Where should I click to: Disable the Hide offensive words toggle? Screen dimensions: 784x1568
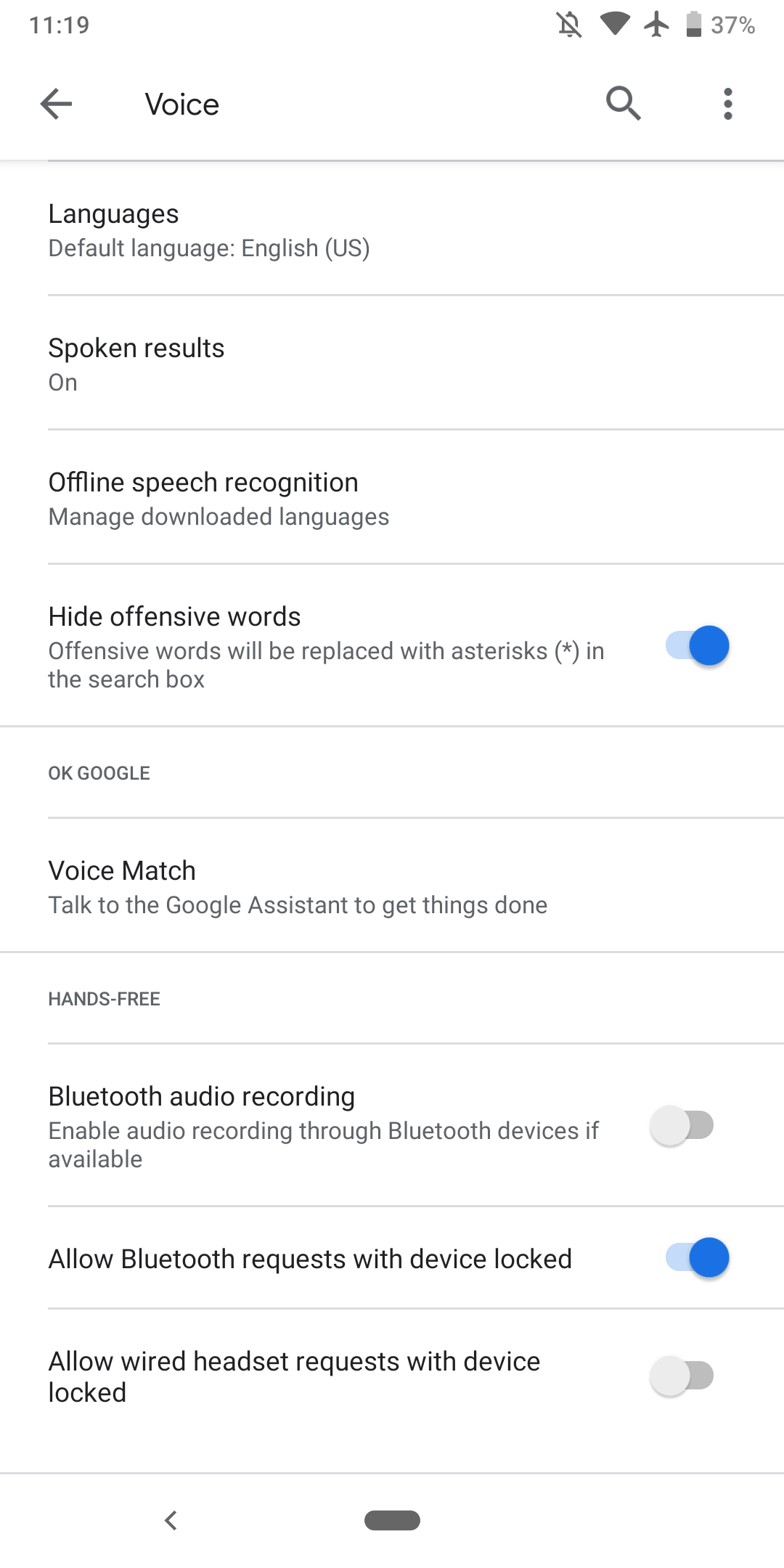(695, 645)
